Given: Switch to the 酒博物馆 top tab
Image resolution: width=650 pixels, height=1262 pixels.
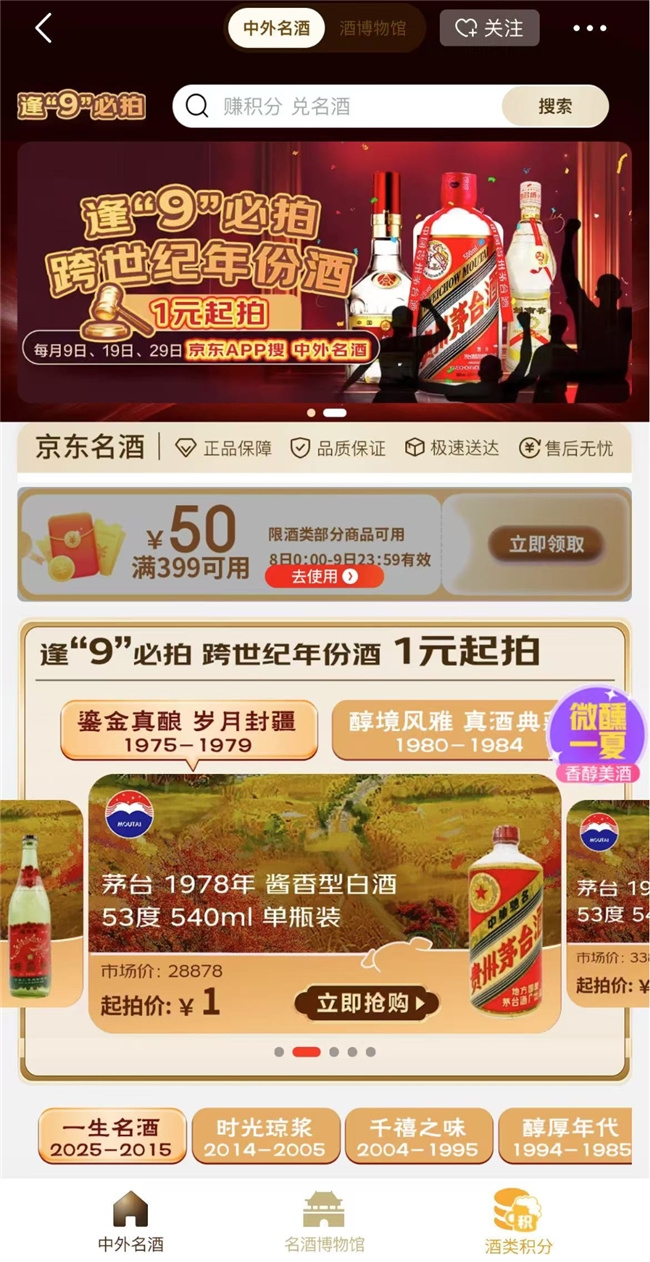Looking at the screenshot, I should (x=372, y=28).
